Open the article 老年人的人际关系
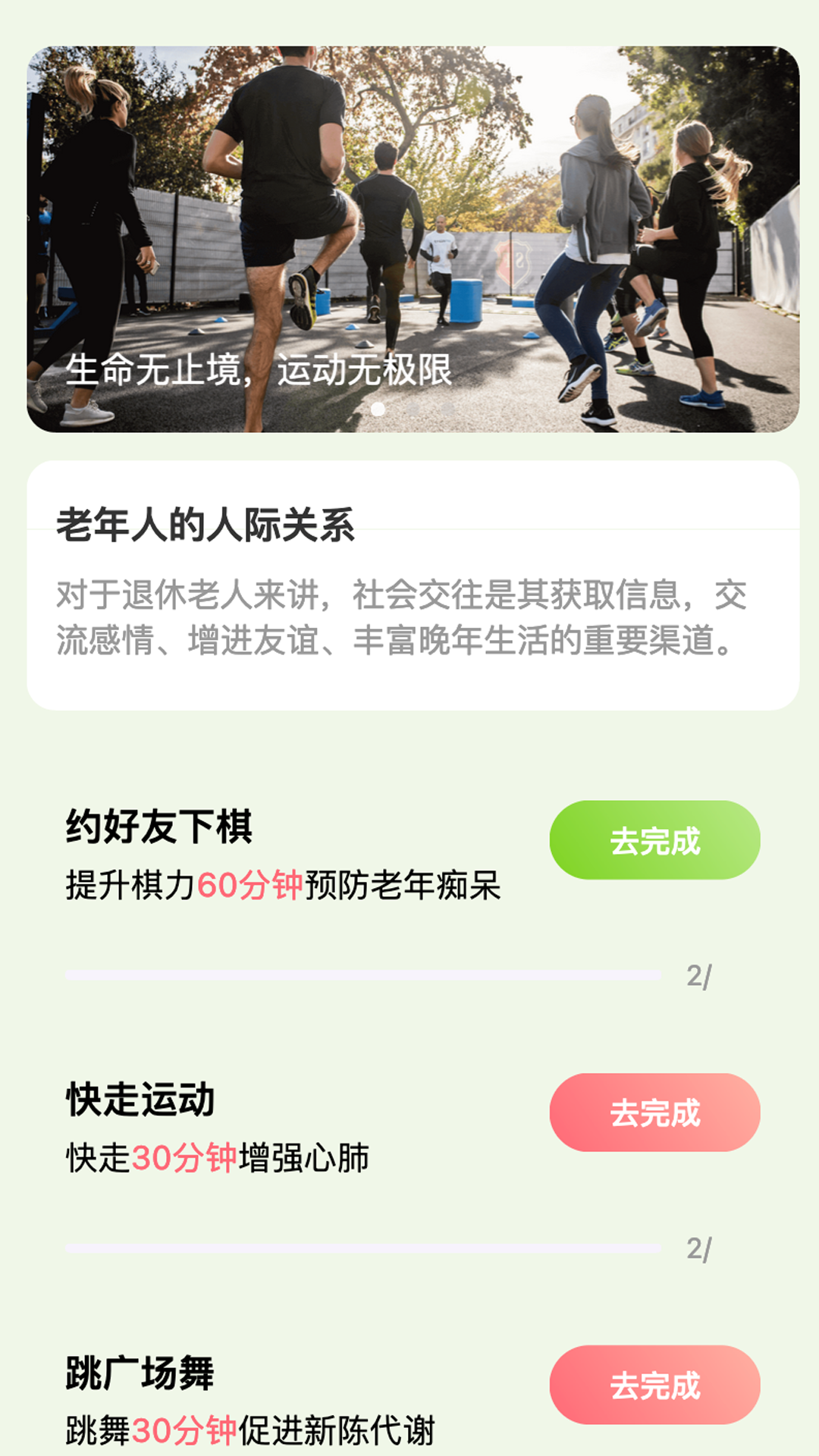 pyautogui.click(x=413, y=585)
